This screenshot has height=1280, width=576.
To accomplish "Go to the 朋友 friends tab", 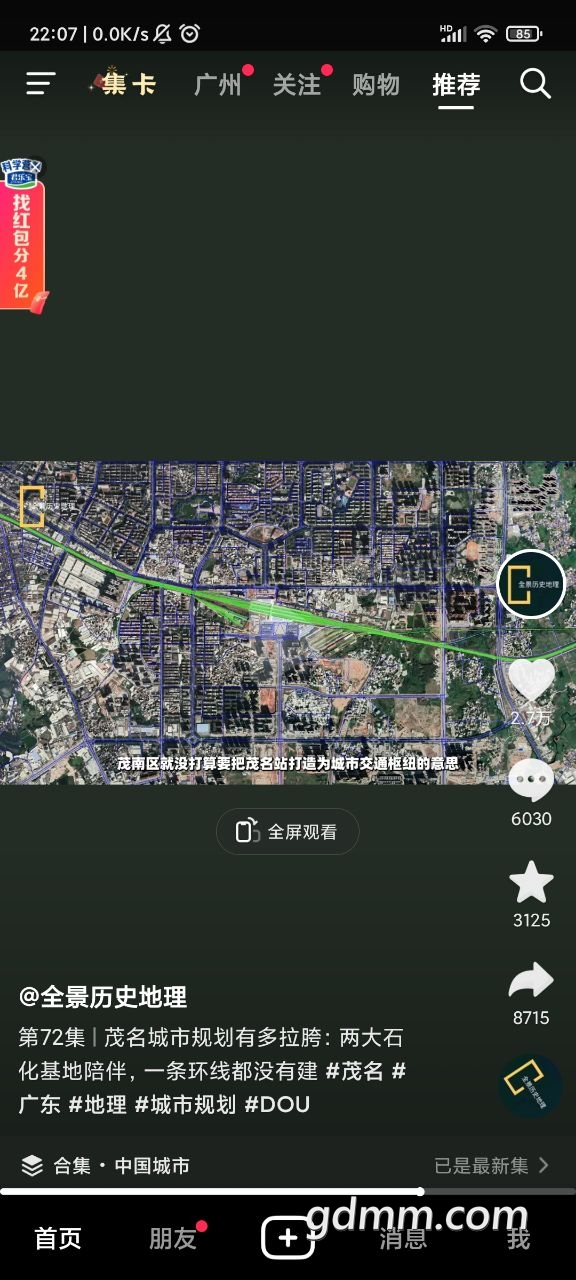I will click(x=173, y=1238).
